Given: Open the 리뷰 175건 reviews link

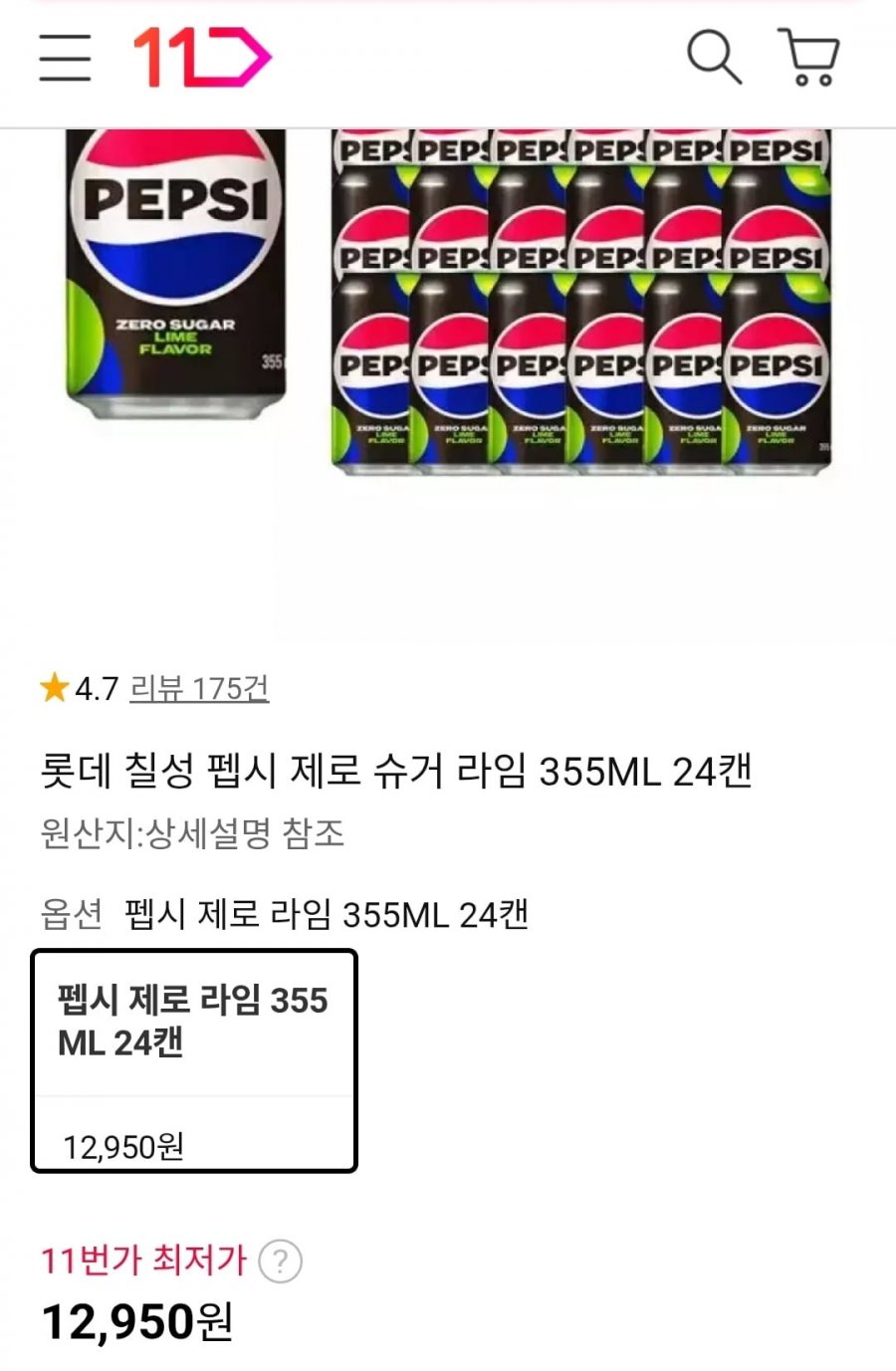Looking at the screenshot, I should click(x=199, y=688).
